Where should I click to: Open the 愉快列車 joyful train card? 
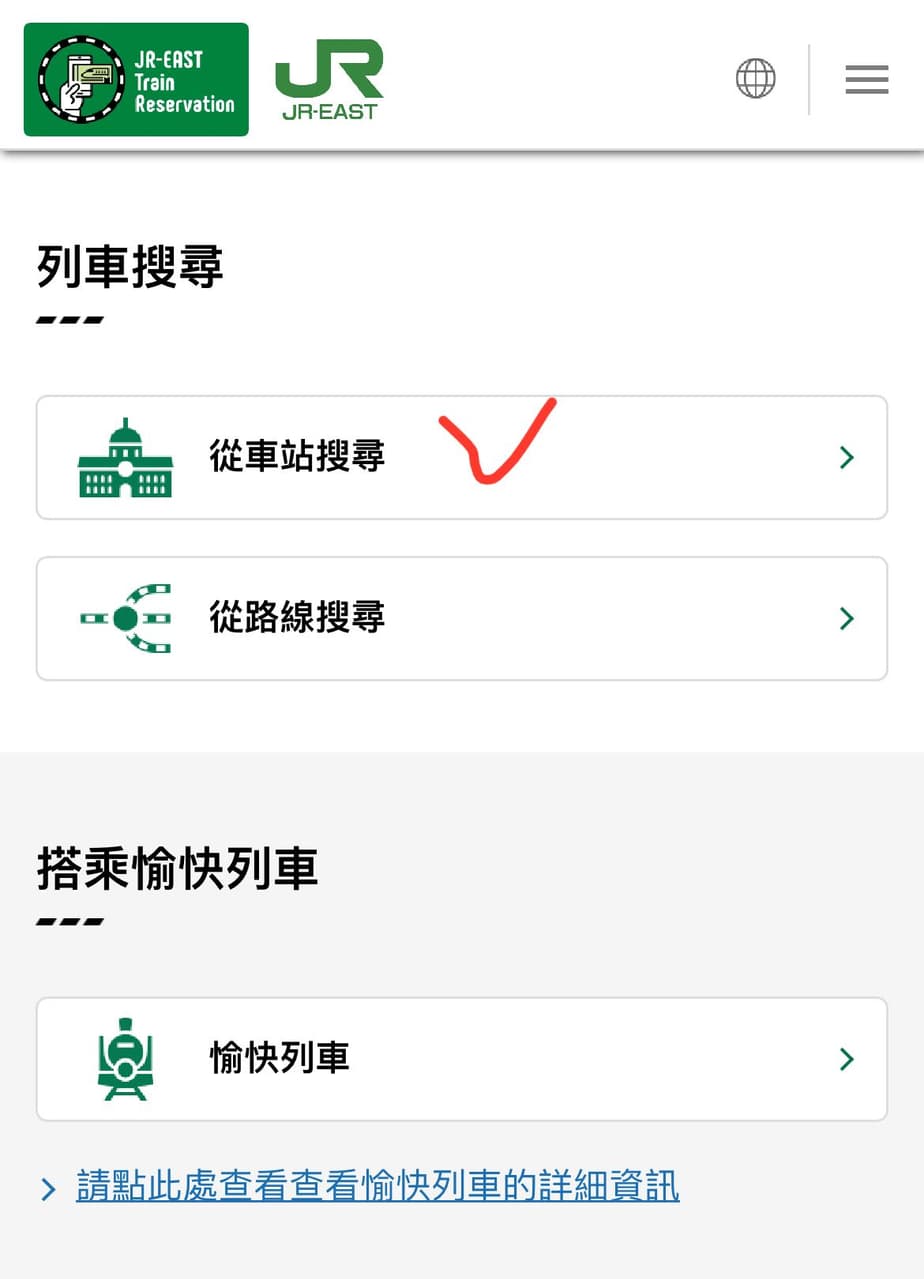(462, 1058)
